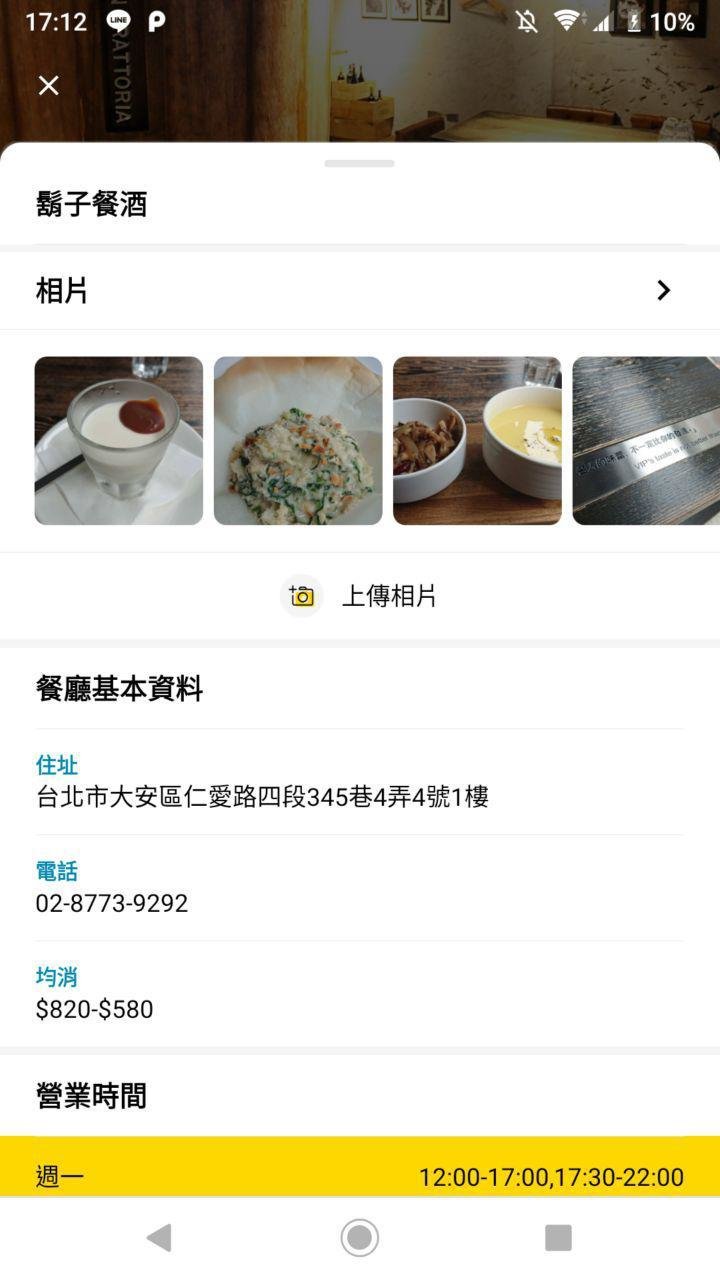Screen dimensions: 720x1280
Task: Open the photo of soup and side bowl
Action: click(477, 441)
